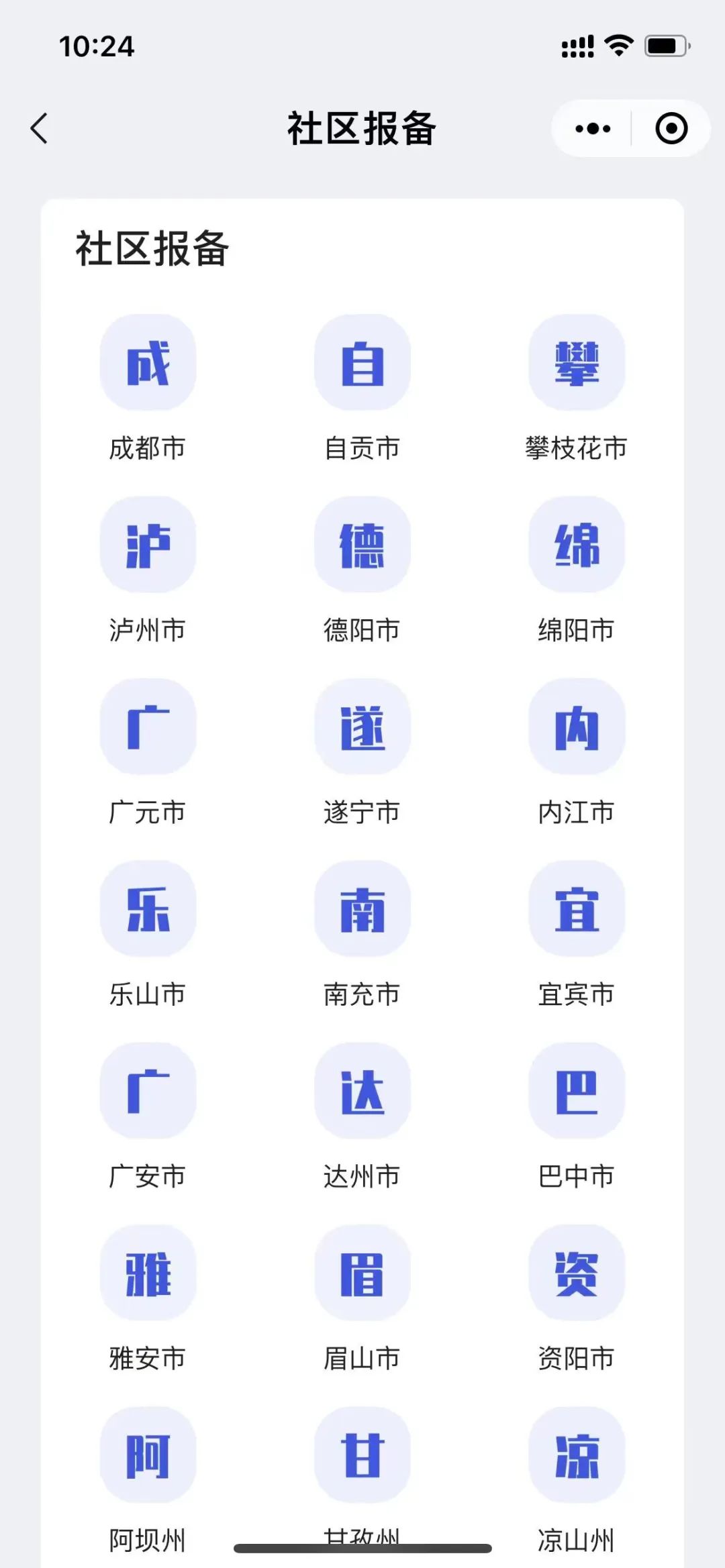The height and width of the screenshot is (1568, 725).
Task: Choose 达州市
Action: coord(362,1091)
